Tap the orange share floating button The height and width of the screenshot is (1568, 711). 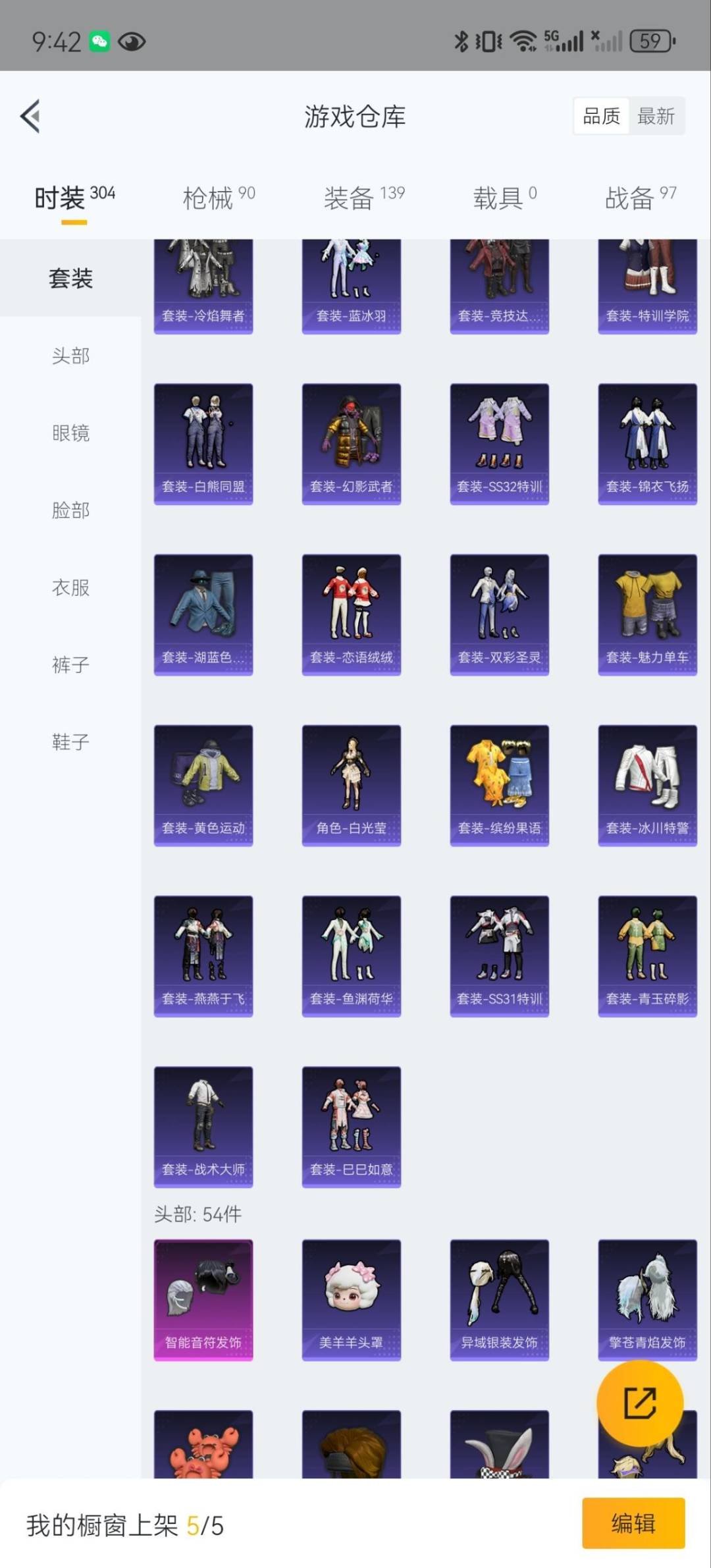click(x=639, y=1403)
